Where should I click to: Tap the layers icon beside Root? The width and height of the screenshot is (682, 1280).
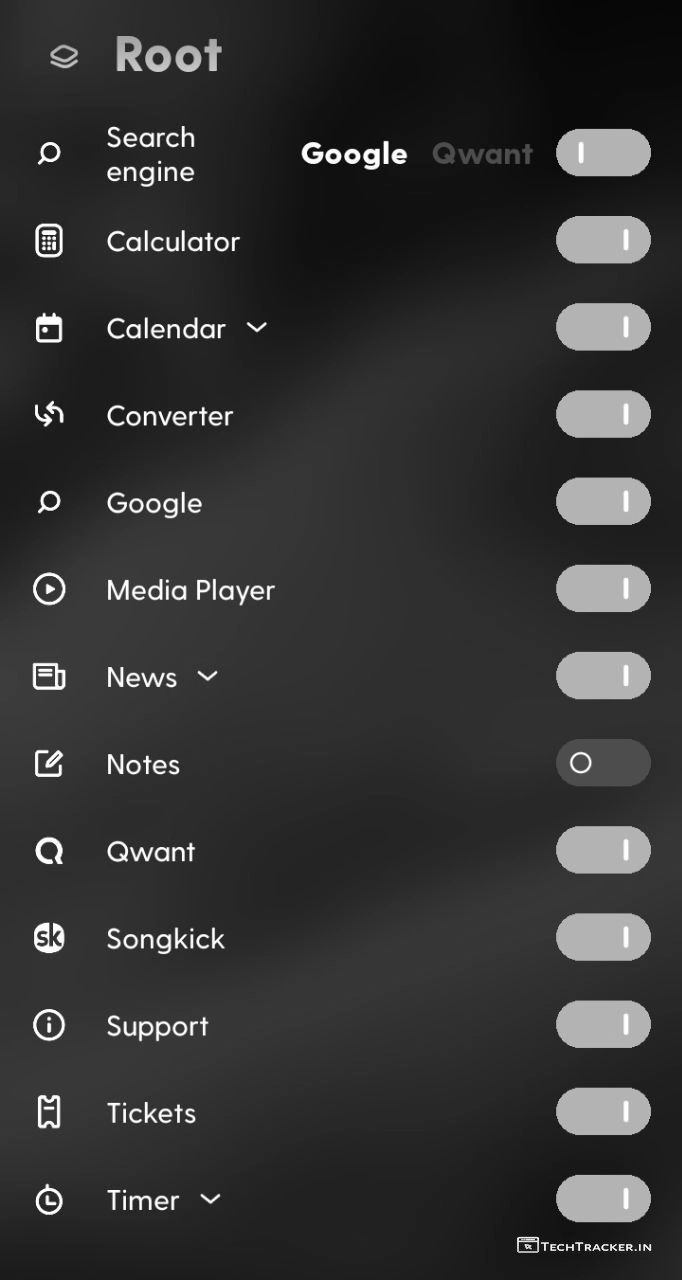pos(64,57)
